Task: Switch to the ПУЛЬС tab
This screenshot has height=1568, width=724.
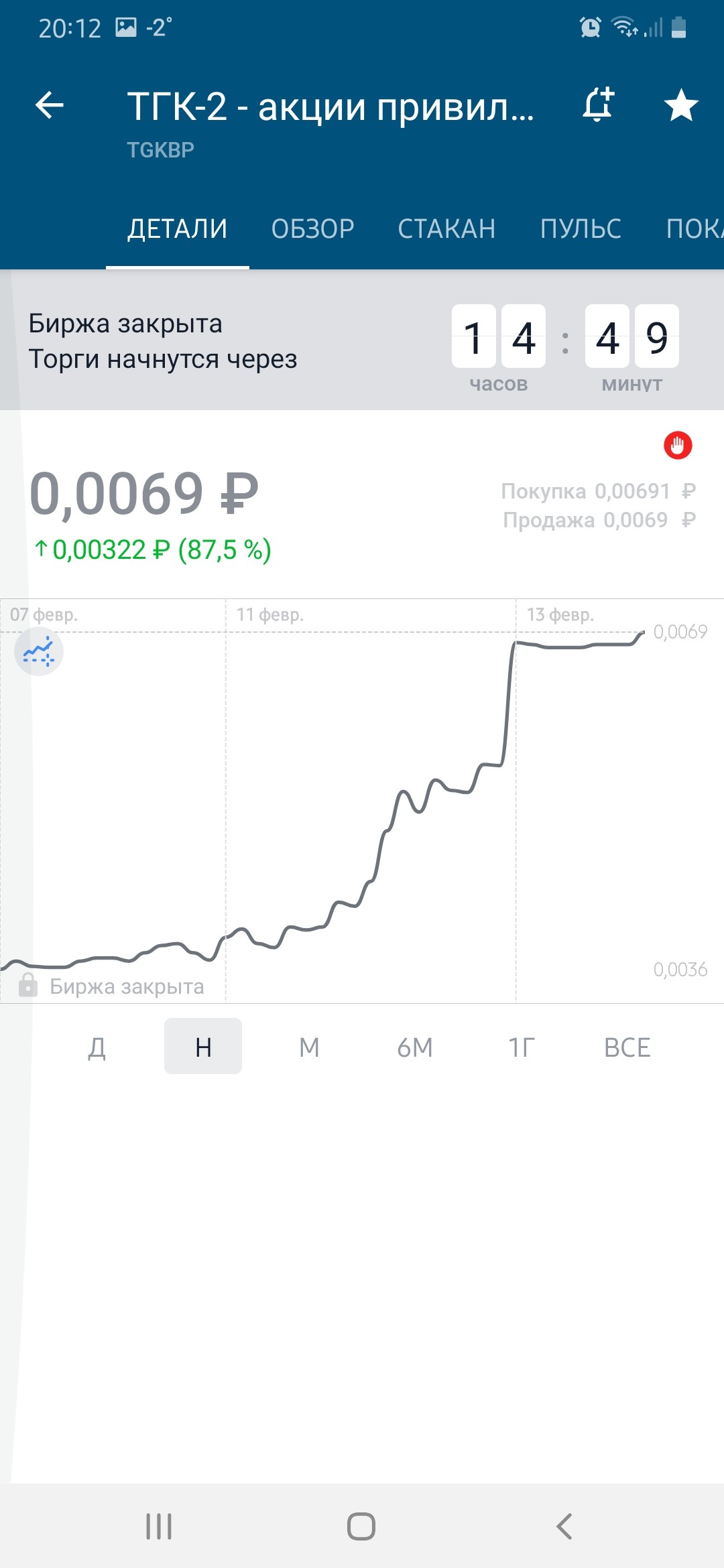Action: pos(581,229)
